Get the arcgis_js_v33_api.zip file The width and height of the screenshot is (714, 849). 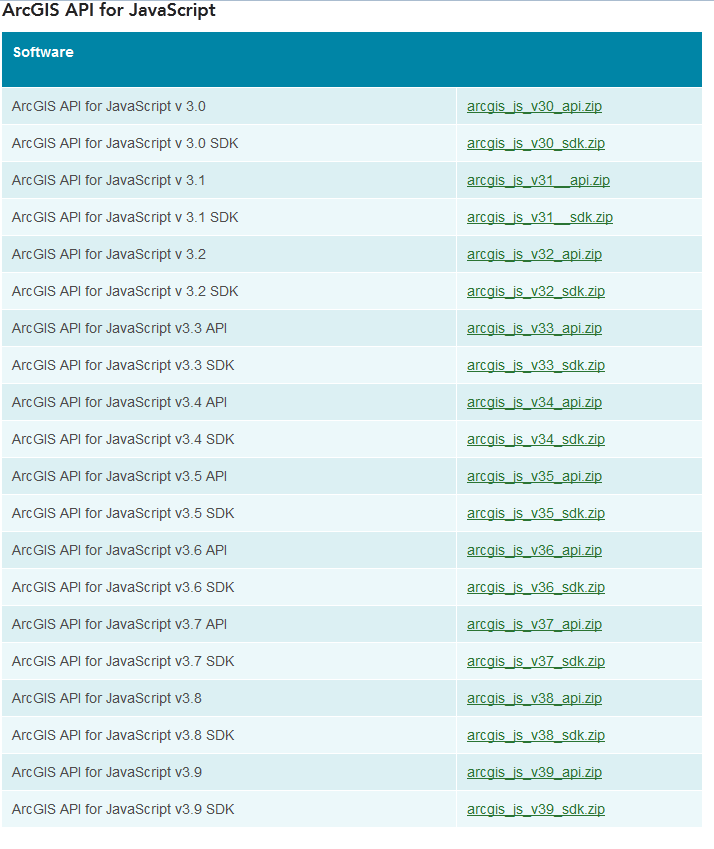[x=534, y=328]
